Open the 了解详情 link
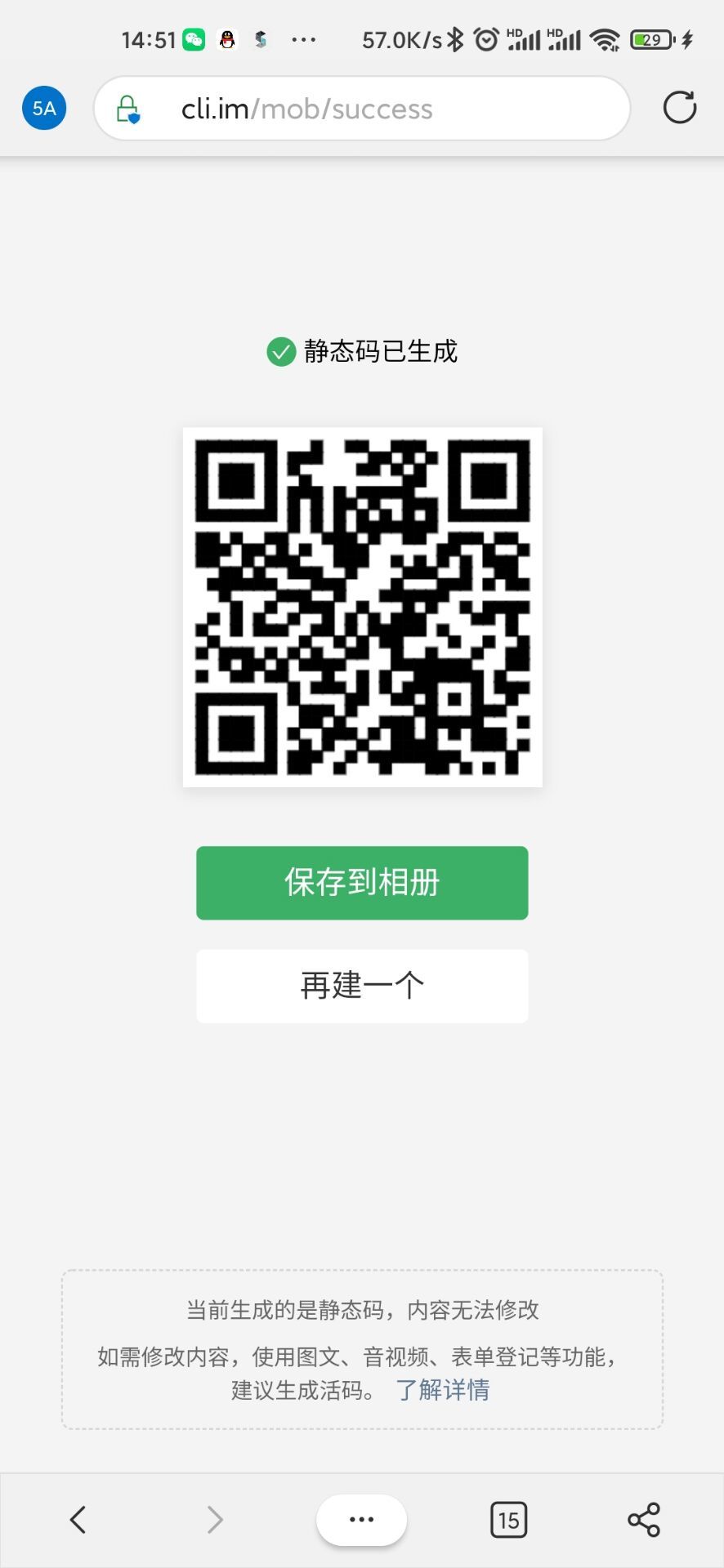724x1568 pixels. click(x=442, y=1389)
